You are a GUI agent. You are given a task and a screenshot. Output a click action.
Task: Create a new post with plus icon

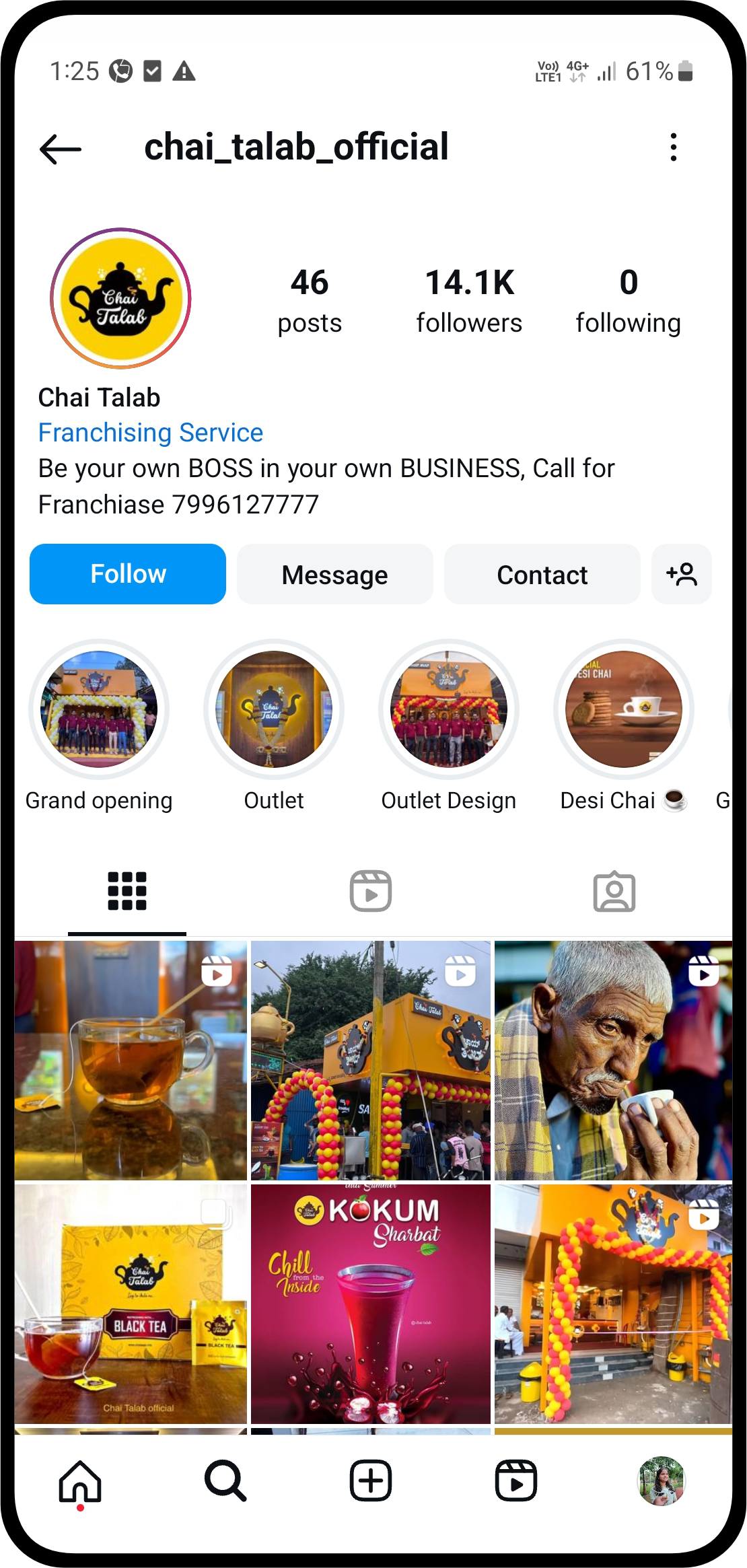coord(371,1481)
